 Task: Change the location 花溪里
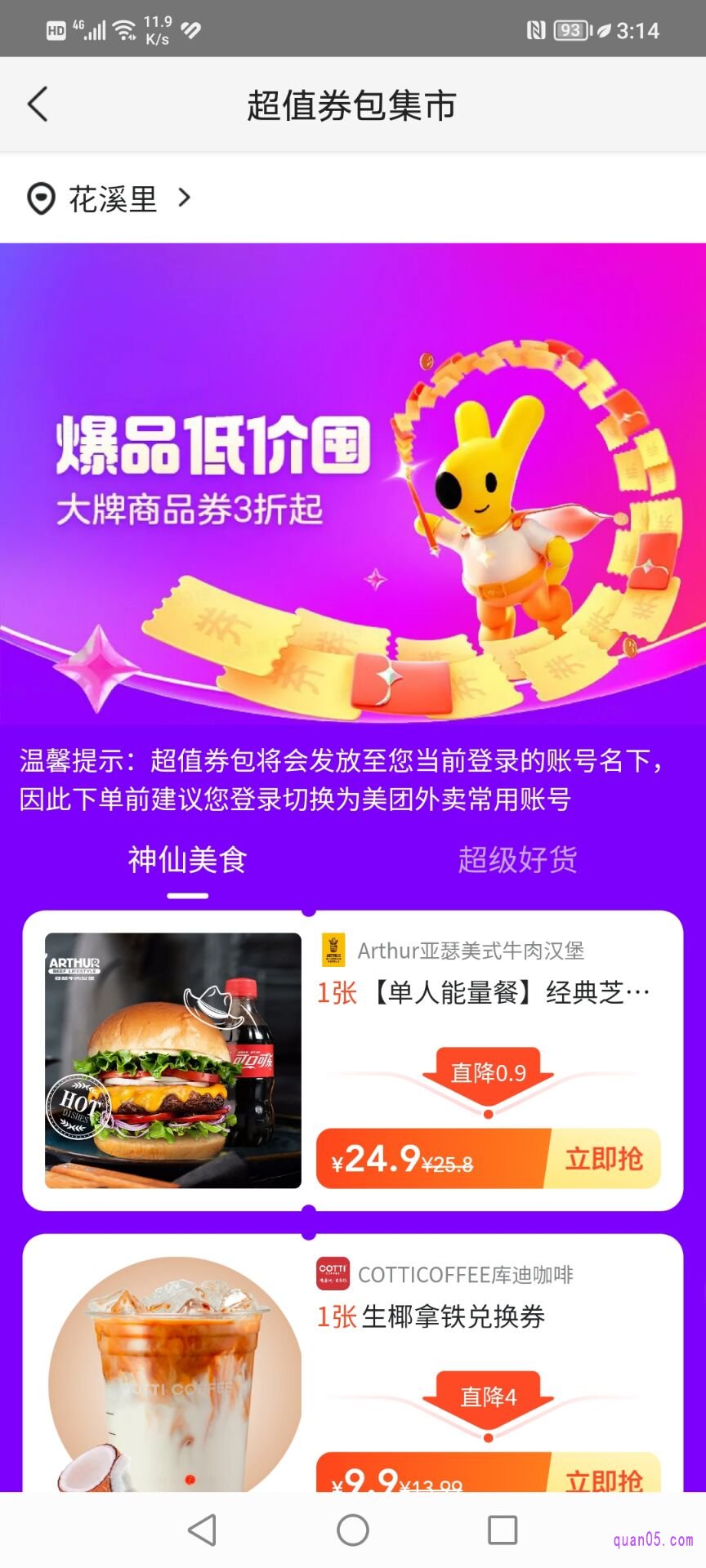coord(110,198)
